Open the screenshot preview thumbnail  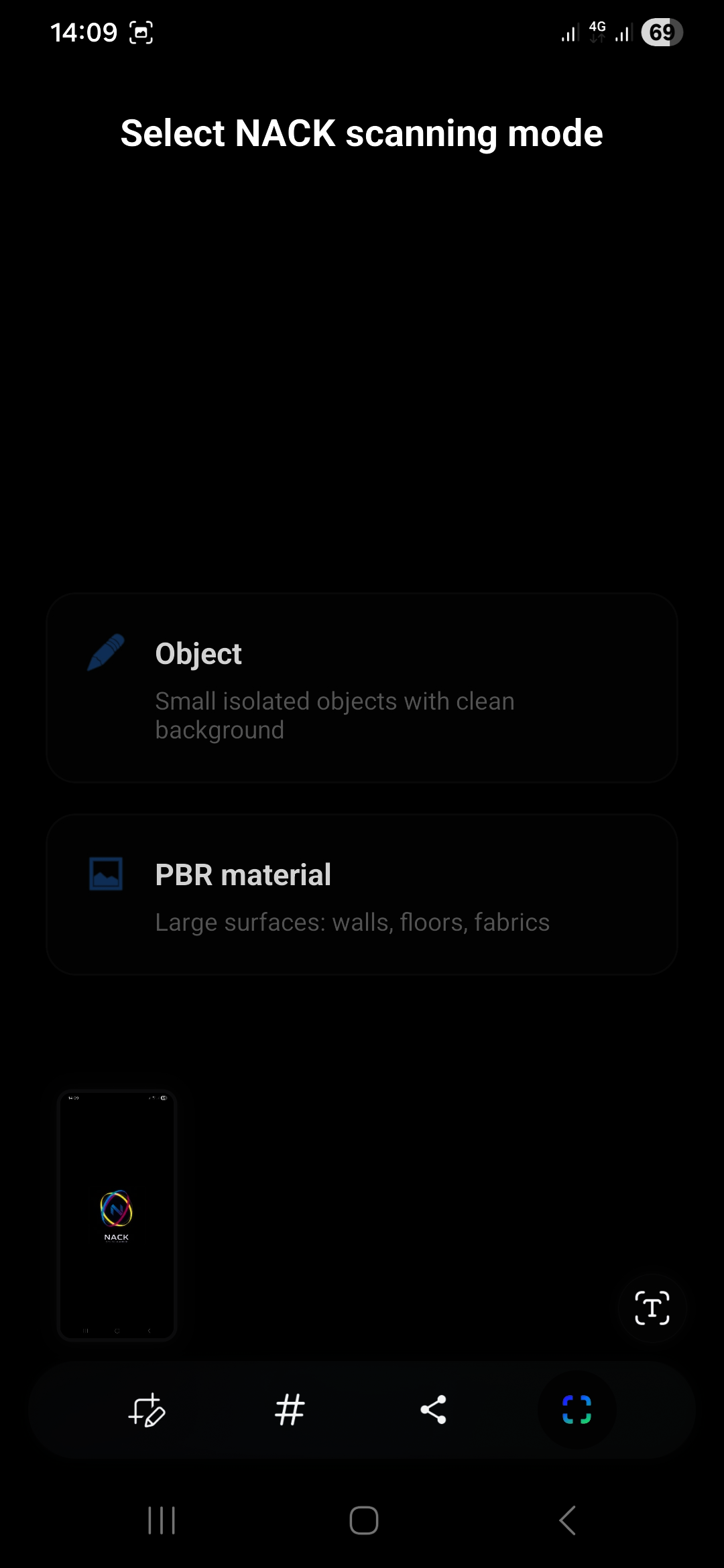(x=117, y=1215)
